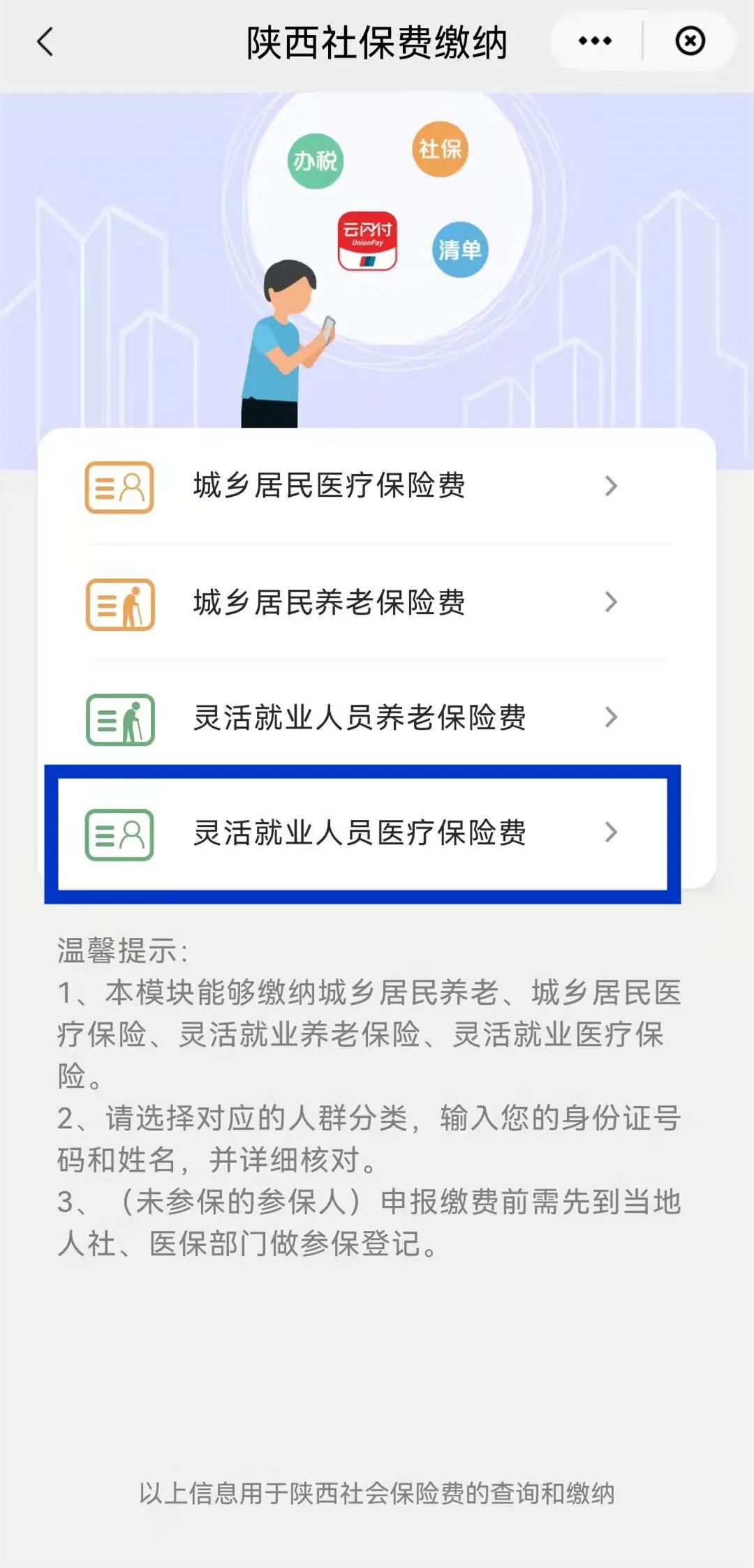
Task: Go back using the top-left arrow
Action: (x=45, y=42)
